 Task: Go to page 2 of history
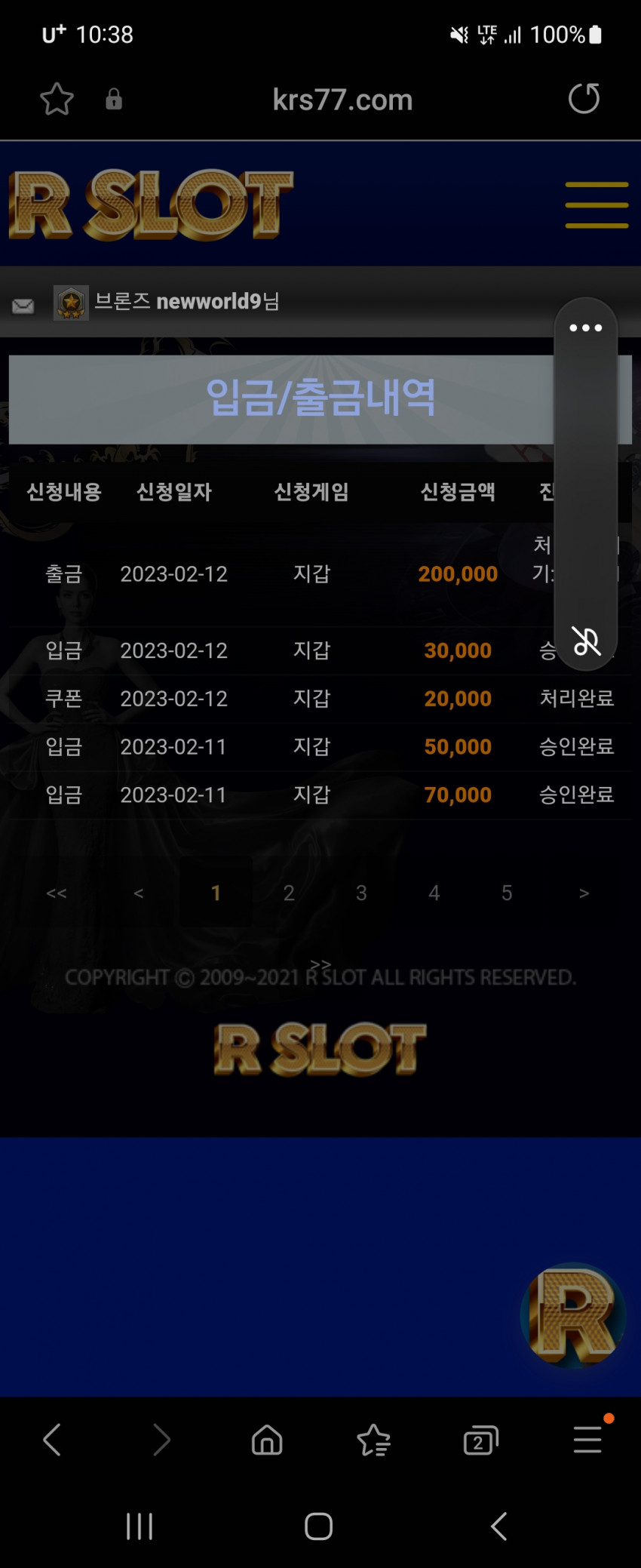click(x=289, y=893)
